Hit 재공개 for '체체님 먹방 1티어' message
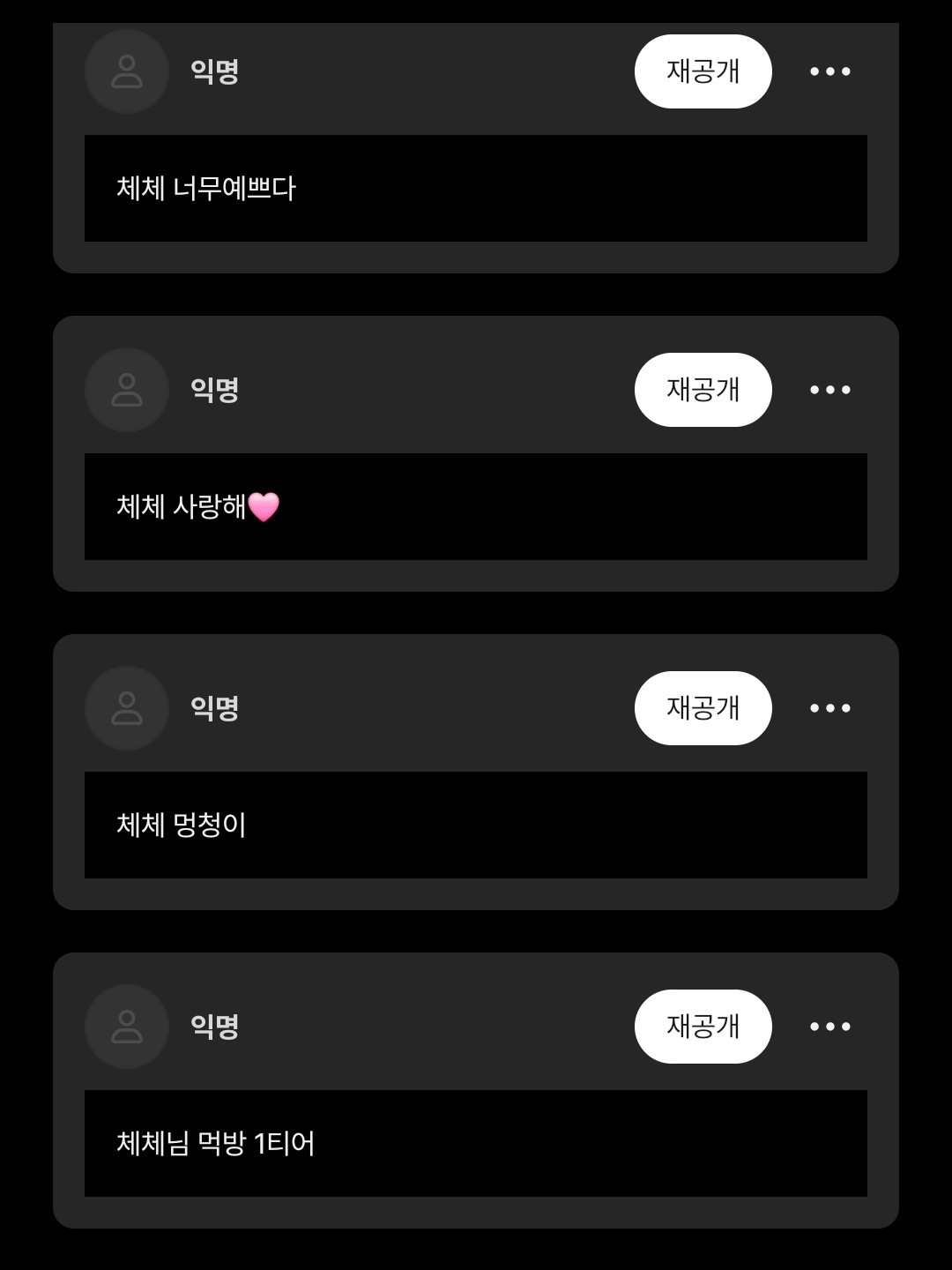Screen dimensions: 952x1270 click(703, 1027)
